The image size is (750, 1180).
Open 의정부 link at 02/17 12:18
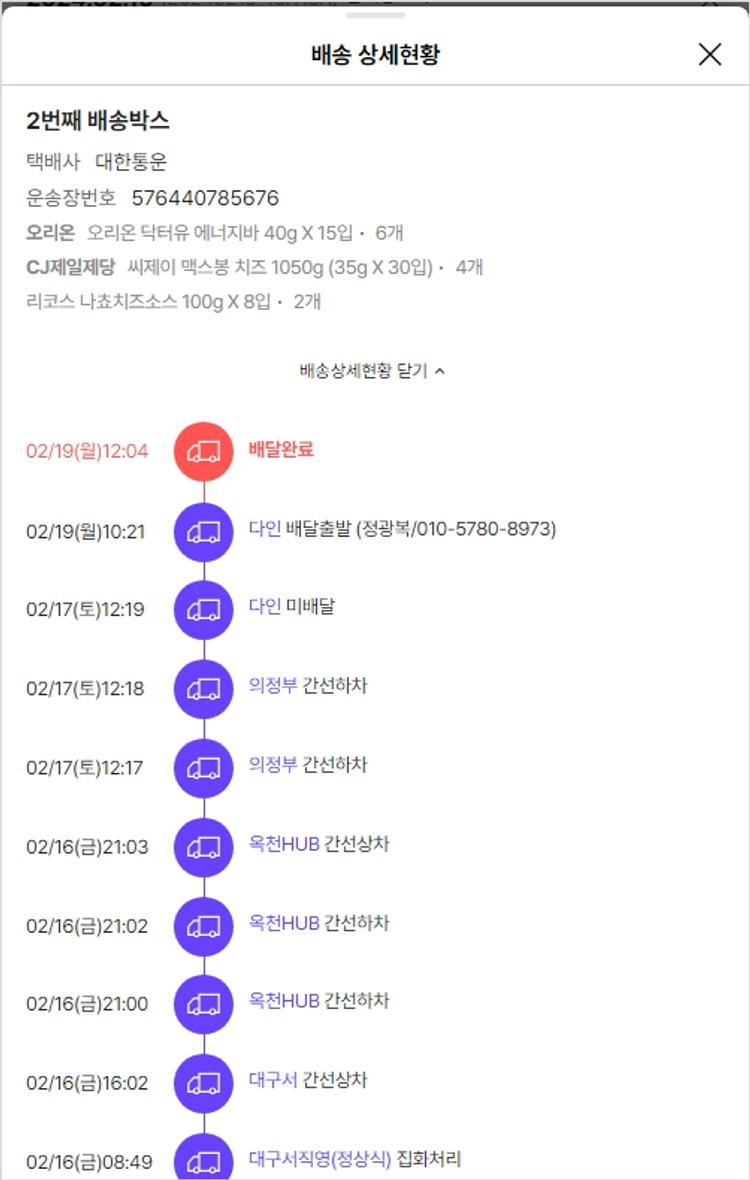click(x=273, y=686)
